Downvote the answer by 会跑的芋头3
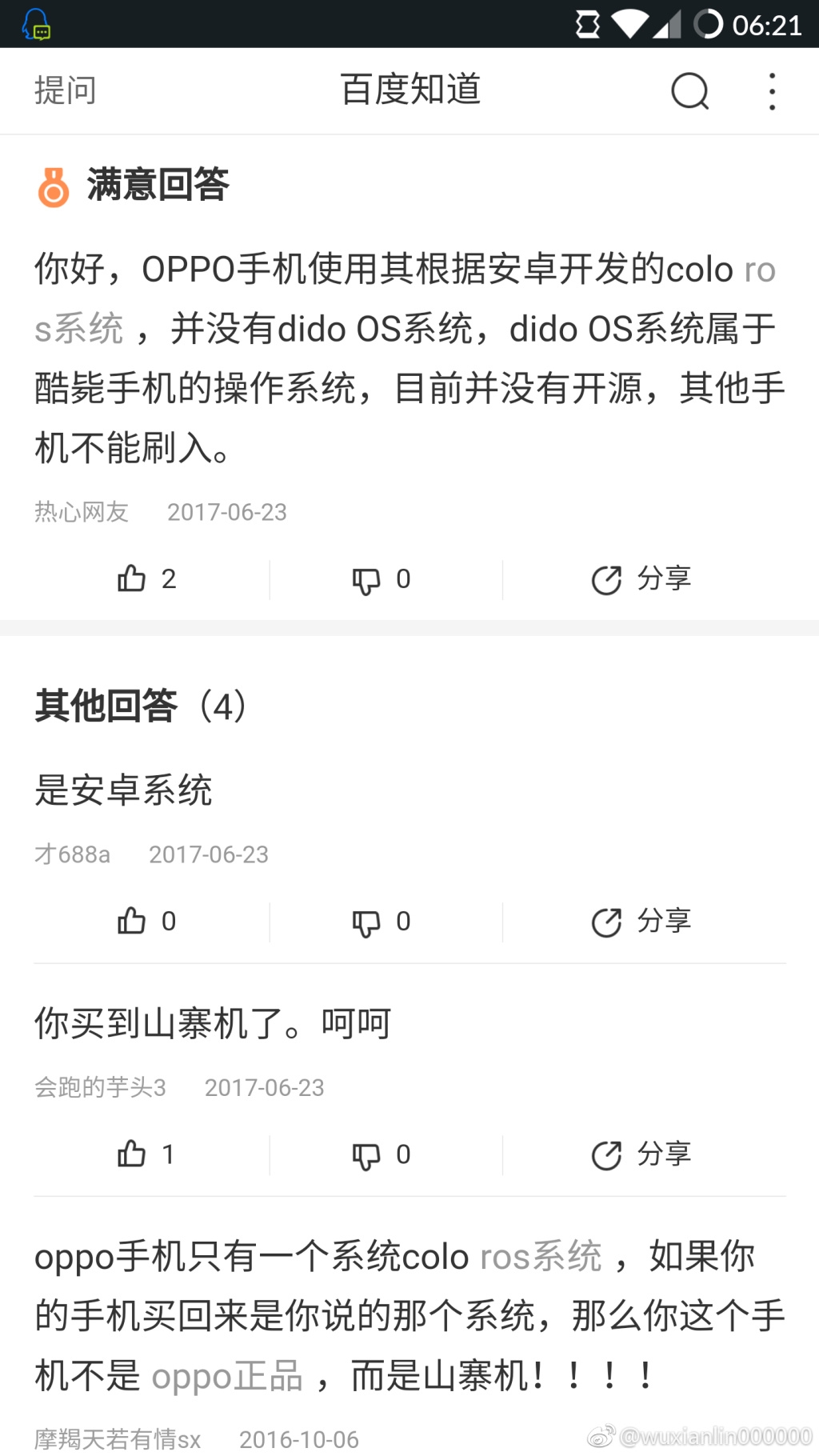 click(x=382, y=1154)
